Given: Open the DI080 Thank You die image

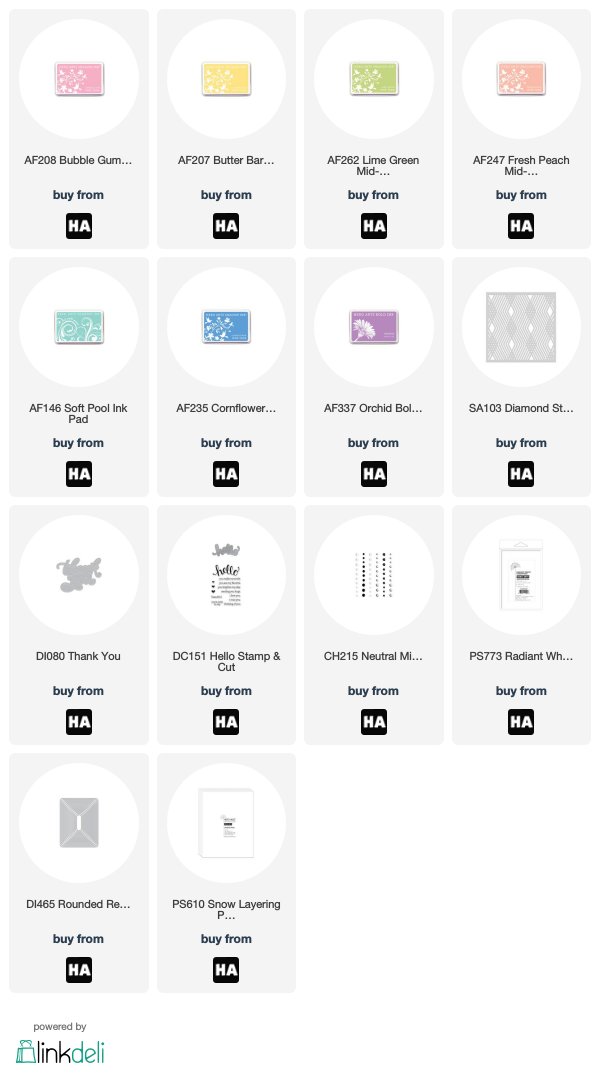Looking at the screenshot, I should pyautogui.click(x=79, y=575).
